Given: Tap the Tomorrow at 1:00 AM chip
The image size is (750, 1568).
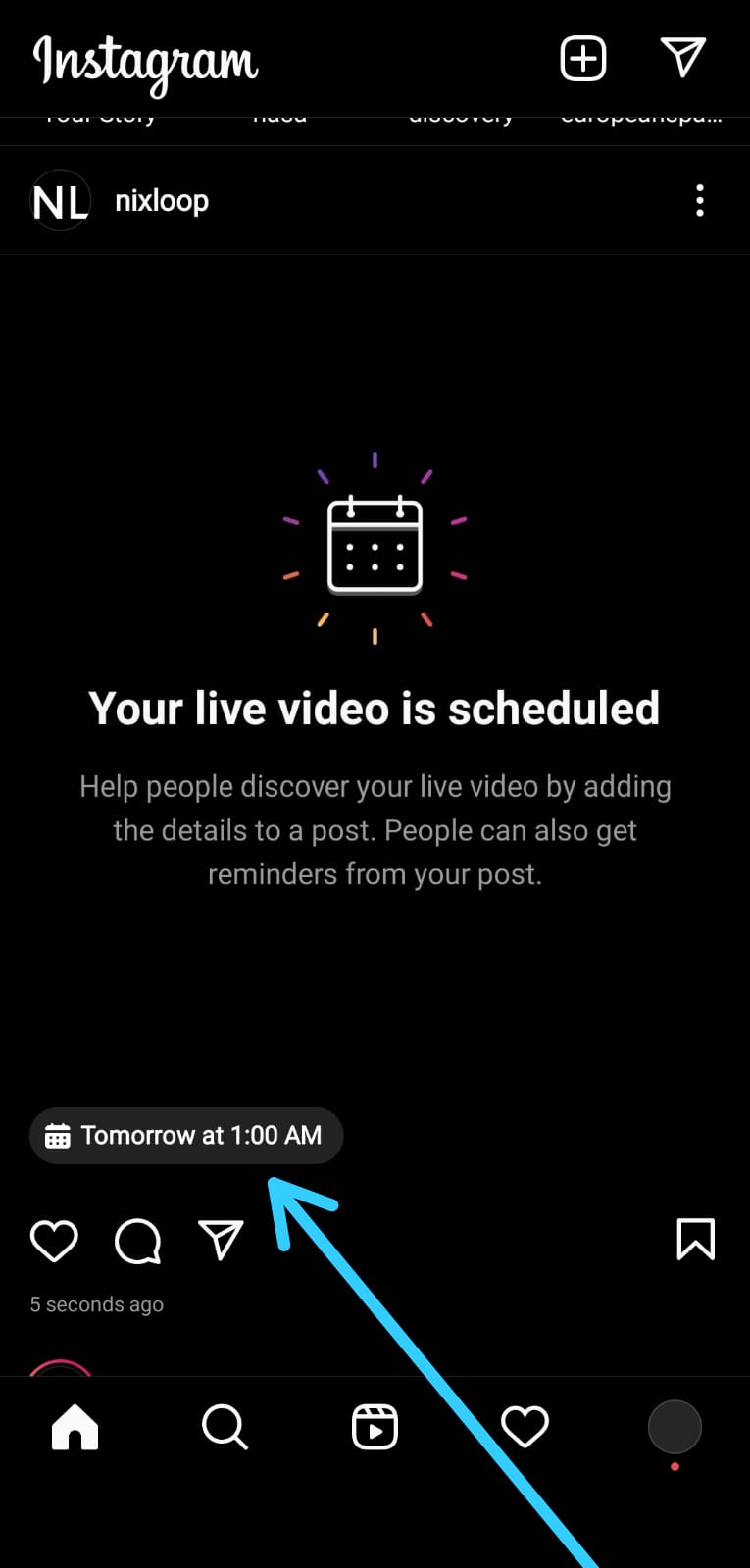Looking at the screenshot, I should click(186, 1136).
